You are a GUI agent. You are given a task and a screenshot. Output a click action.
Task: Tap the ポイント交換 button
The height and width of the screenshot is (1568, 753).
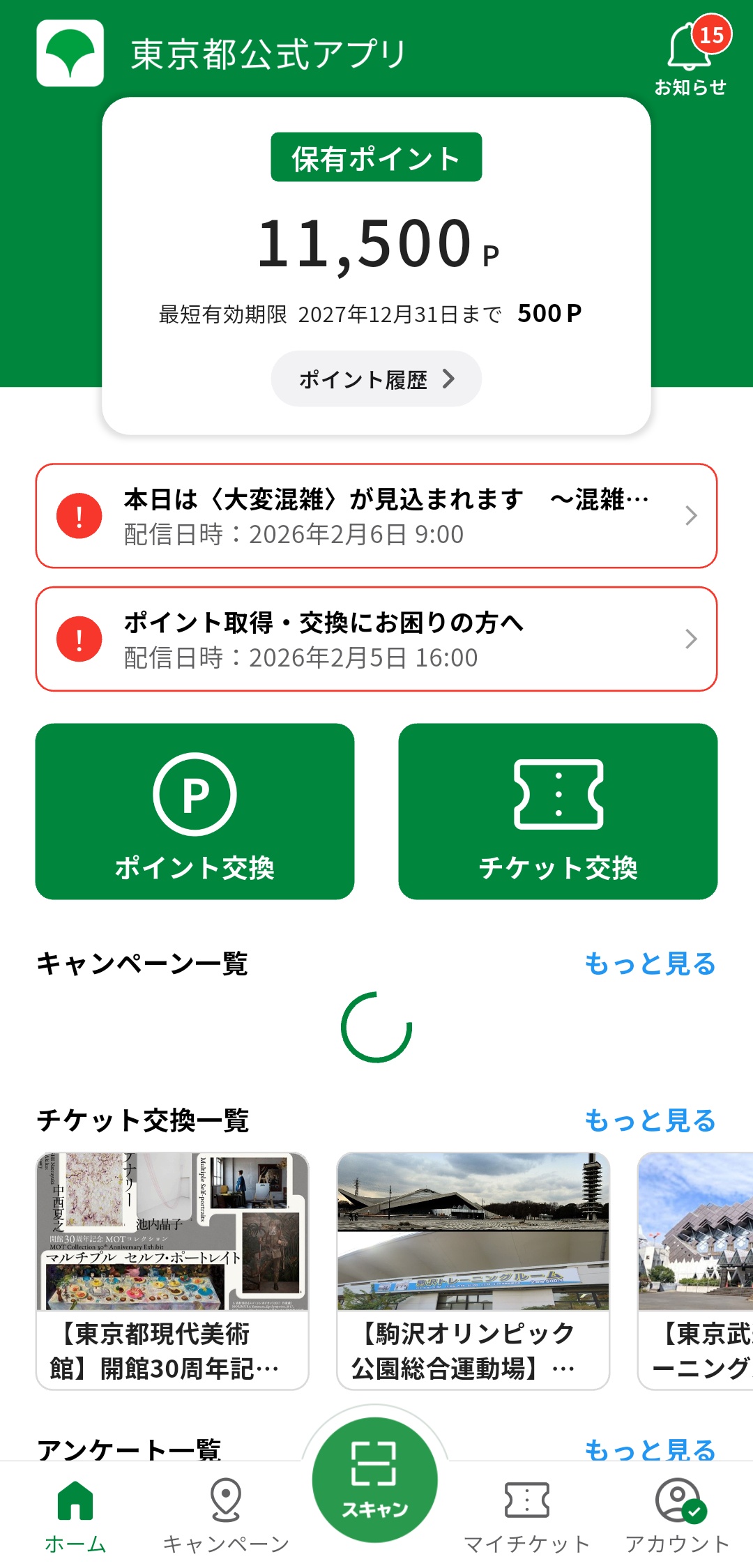tap(195, 812)
